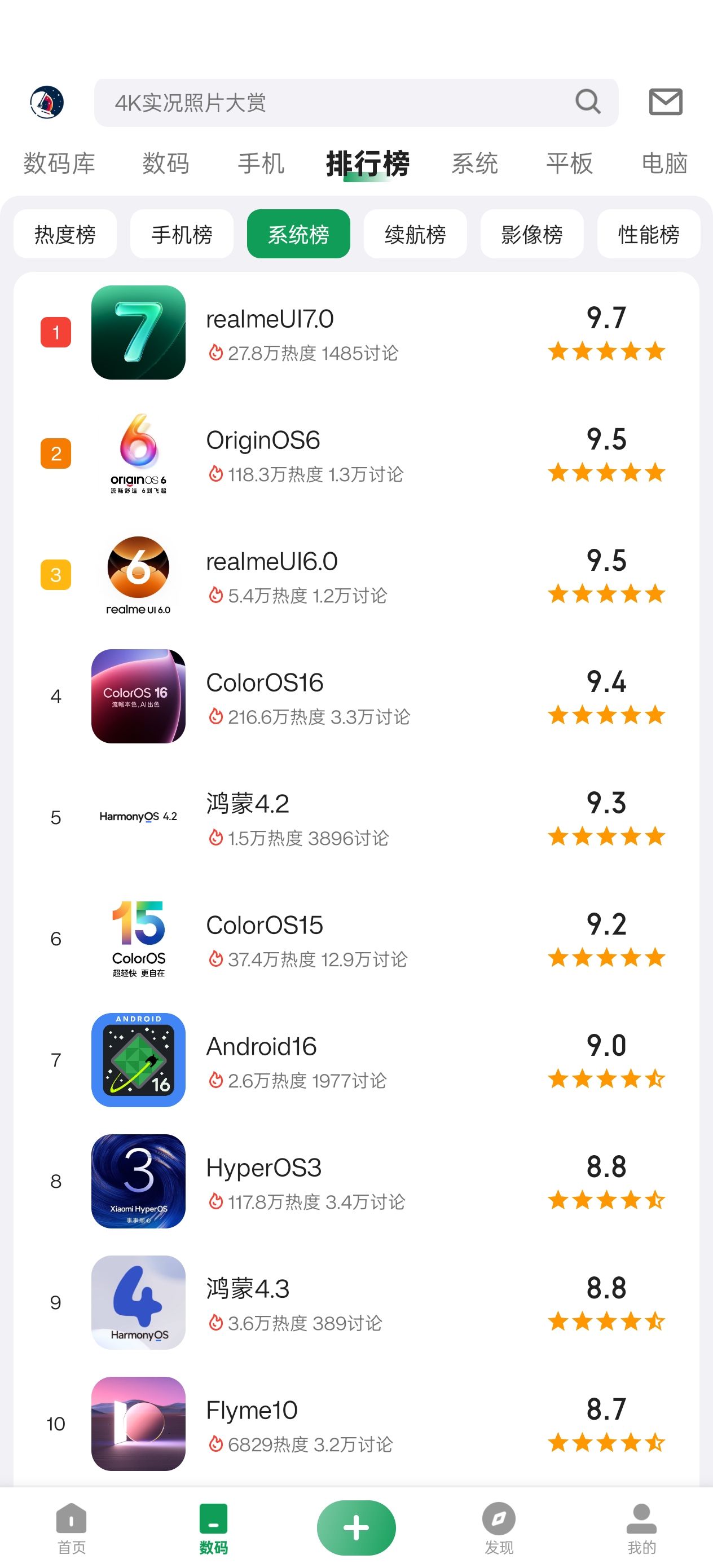The height and width of the screenshot is (1568, 713).
Task: Tap the profile avatar at top left
Action: 47,102
